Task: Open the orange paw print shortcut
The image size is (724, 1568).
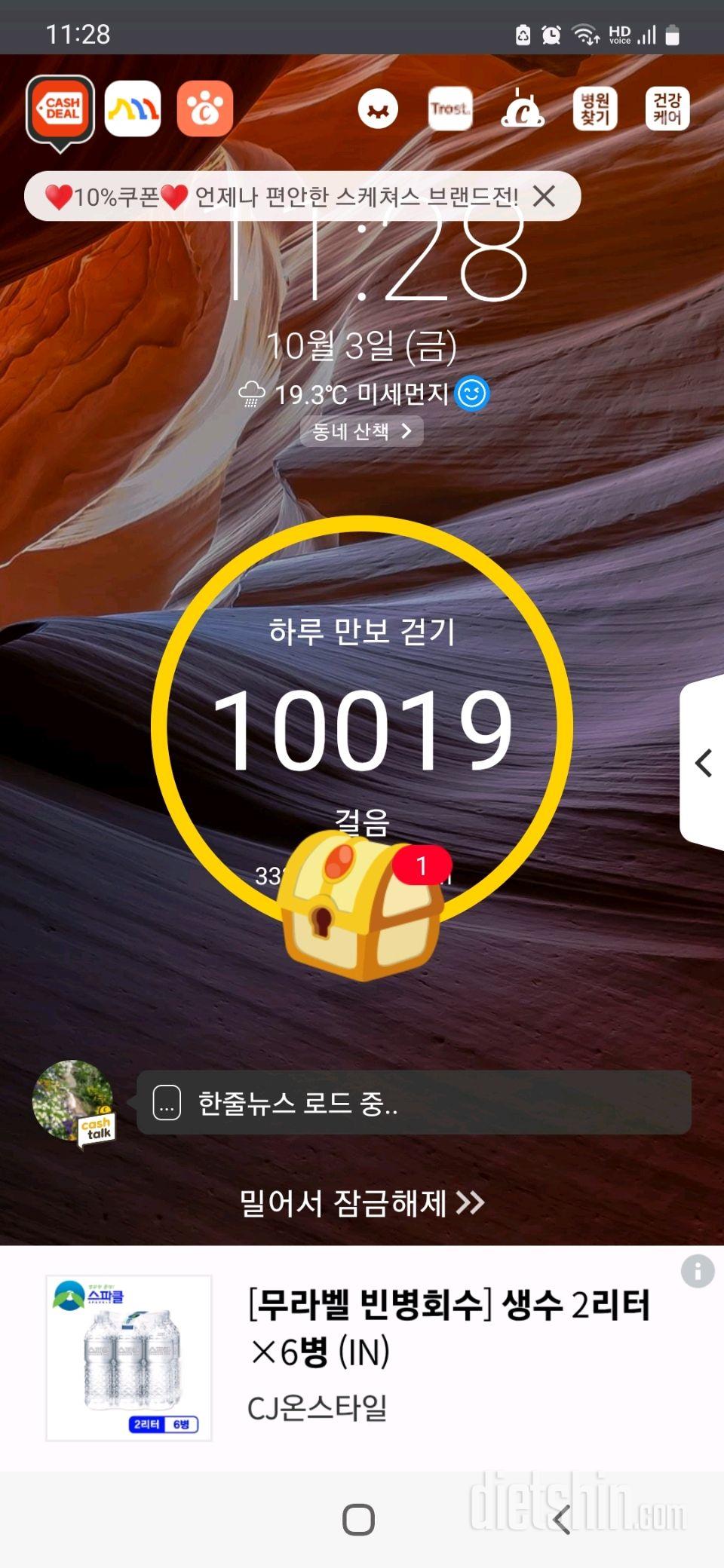Action: point(205,109)
